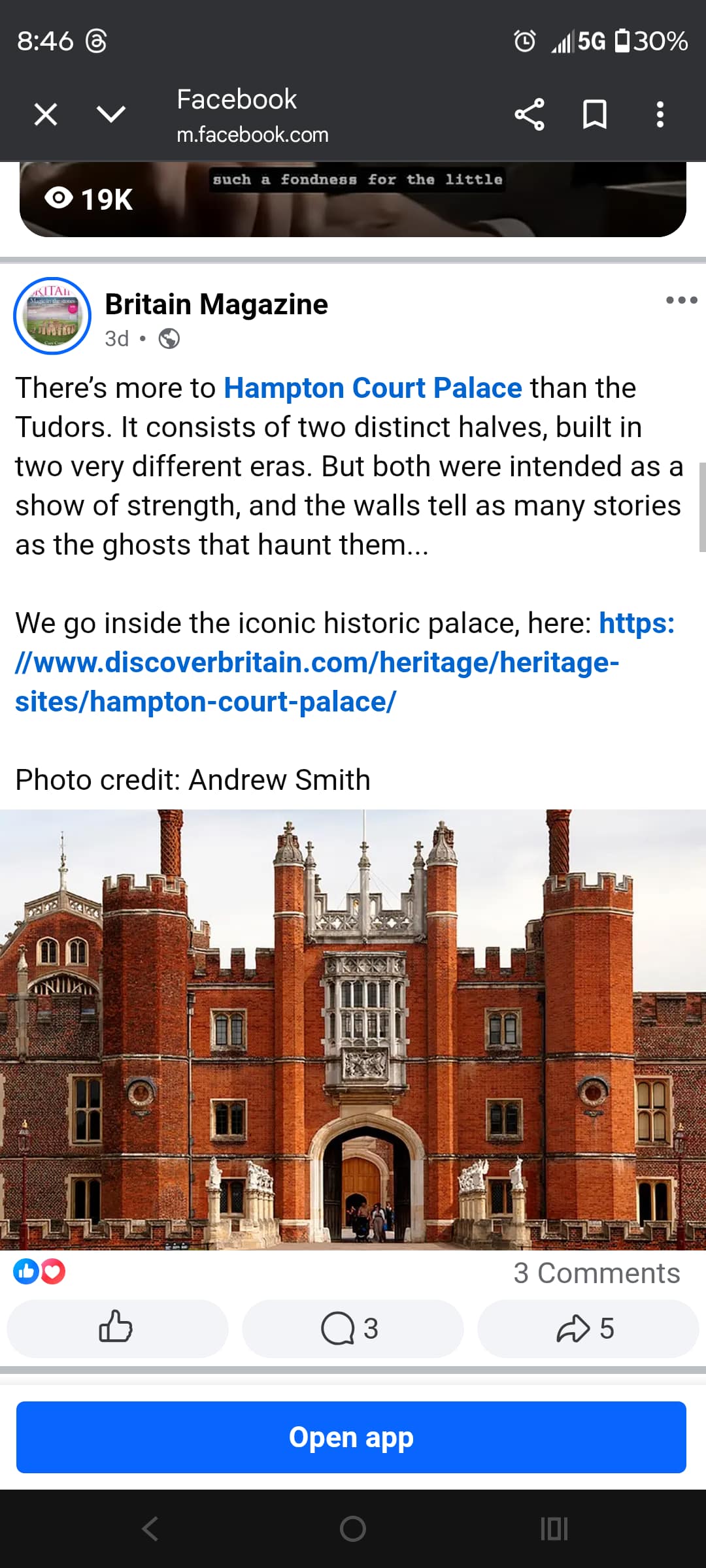Visit the Britain Magazine page name
706x1568 pixels.
[x=216, y=304]
